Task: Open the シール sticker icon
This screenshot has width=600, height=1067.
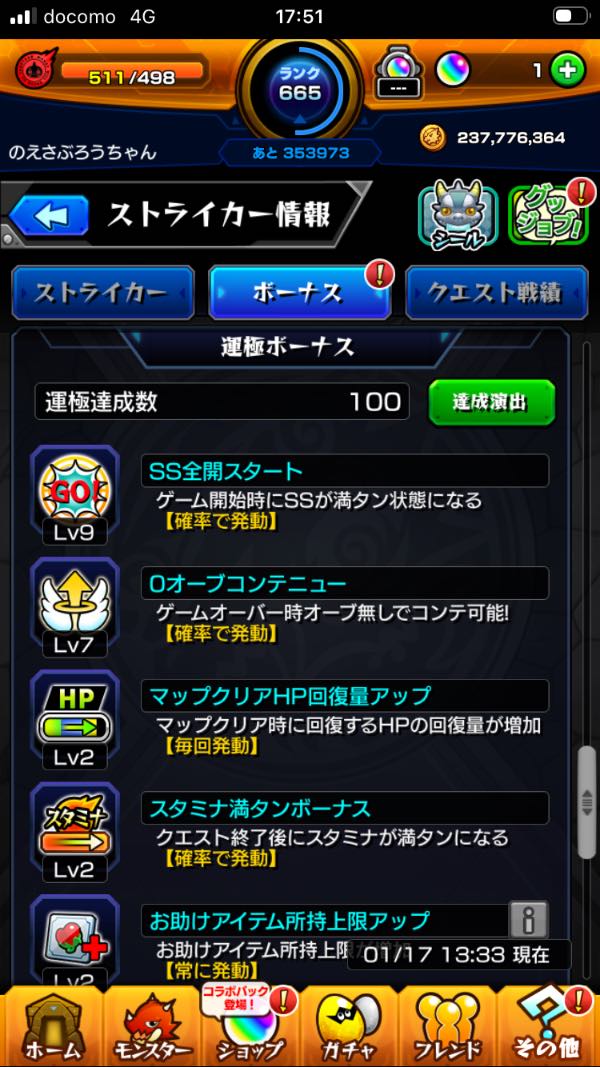Action: click(458, 215)
